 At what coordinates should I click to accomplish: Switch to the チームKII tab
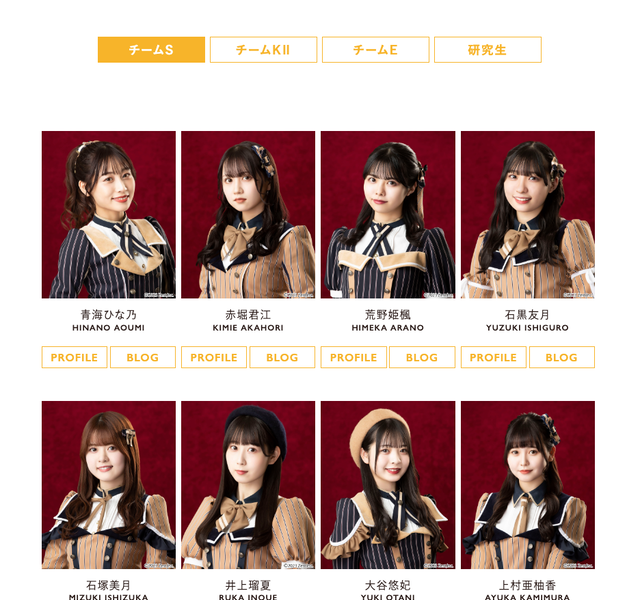[263, 50]
